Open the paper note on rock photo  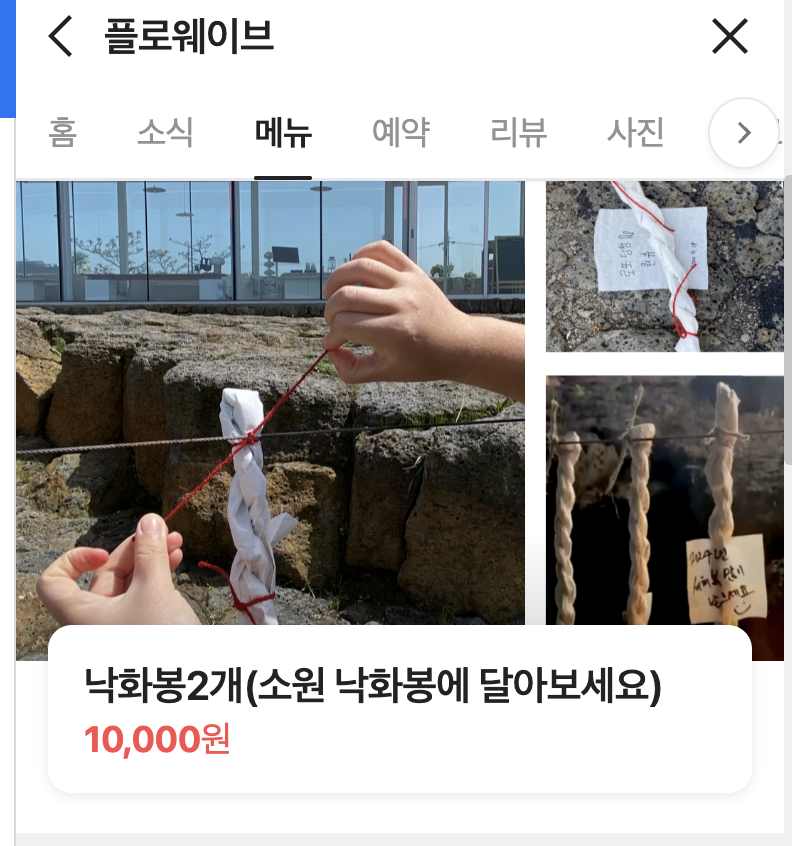664,266
